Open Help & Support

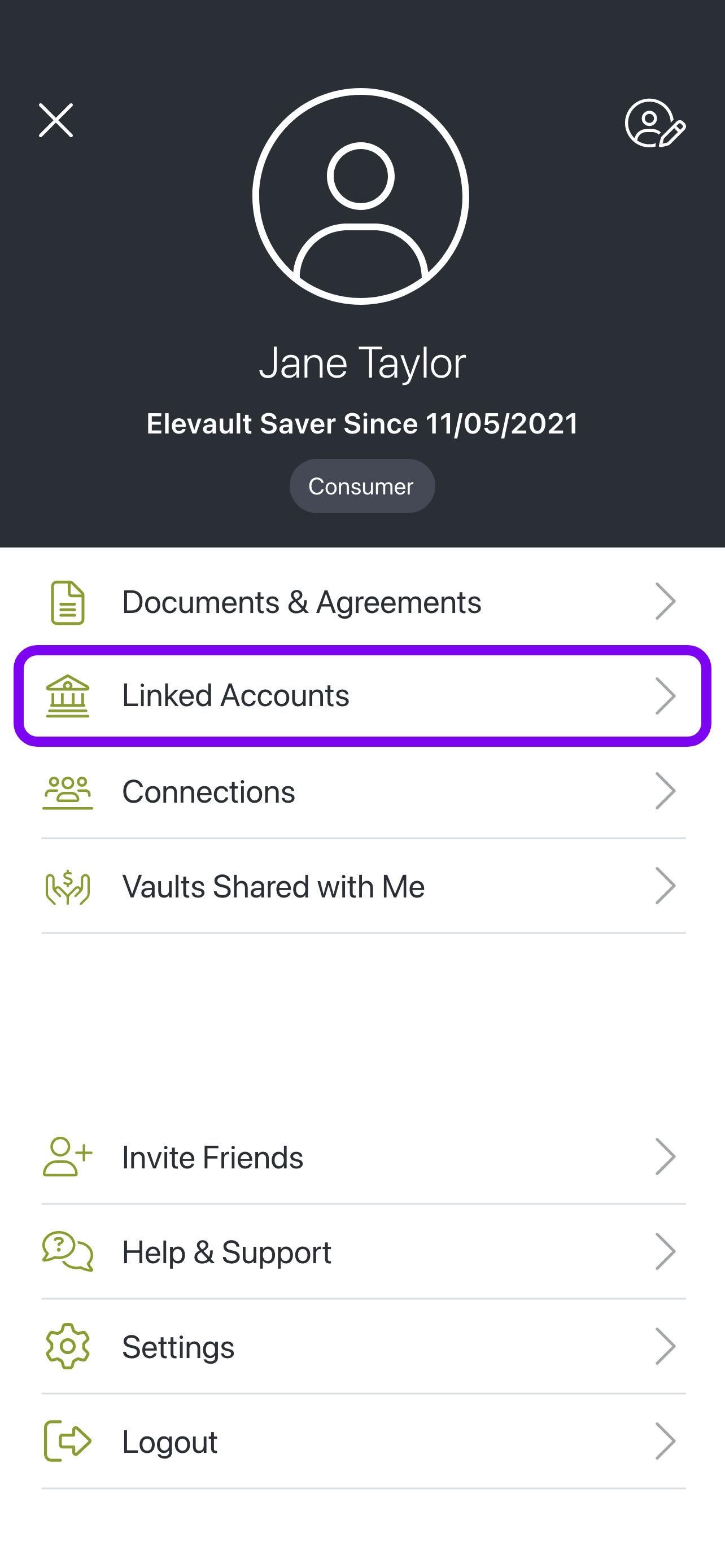click(363, 1251)
